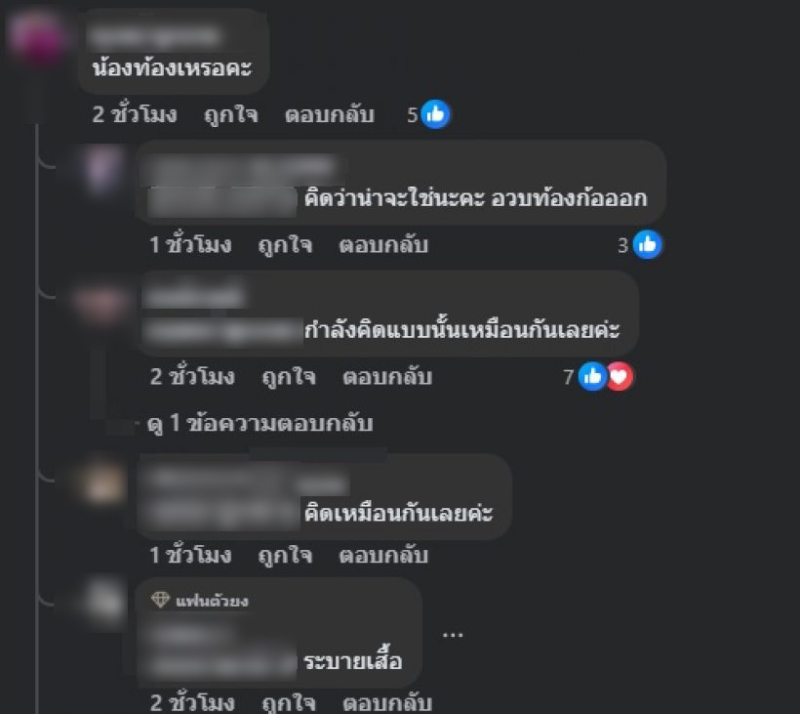Reply to the comment ending "อวบท้องก้อออก"
The height and width of the screenshot is (714, 800).
383,245
